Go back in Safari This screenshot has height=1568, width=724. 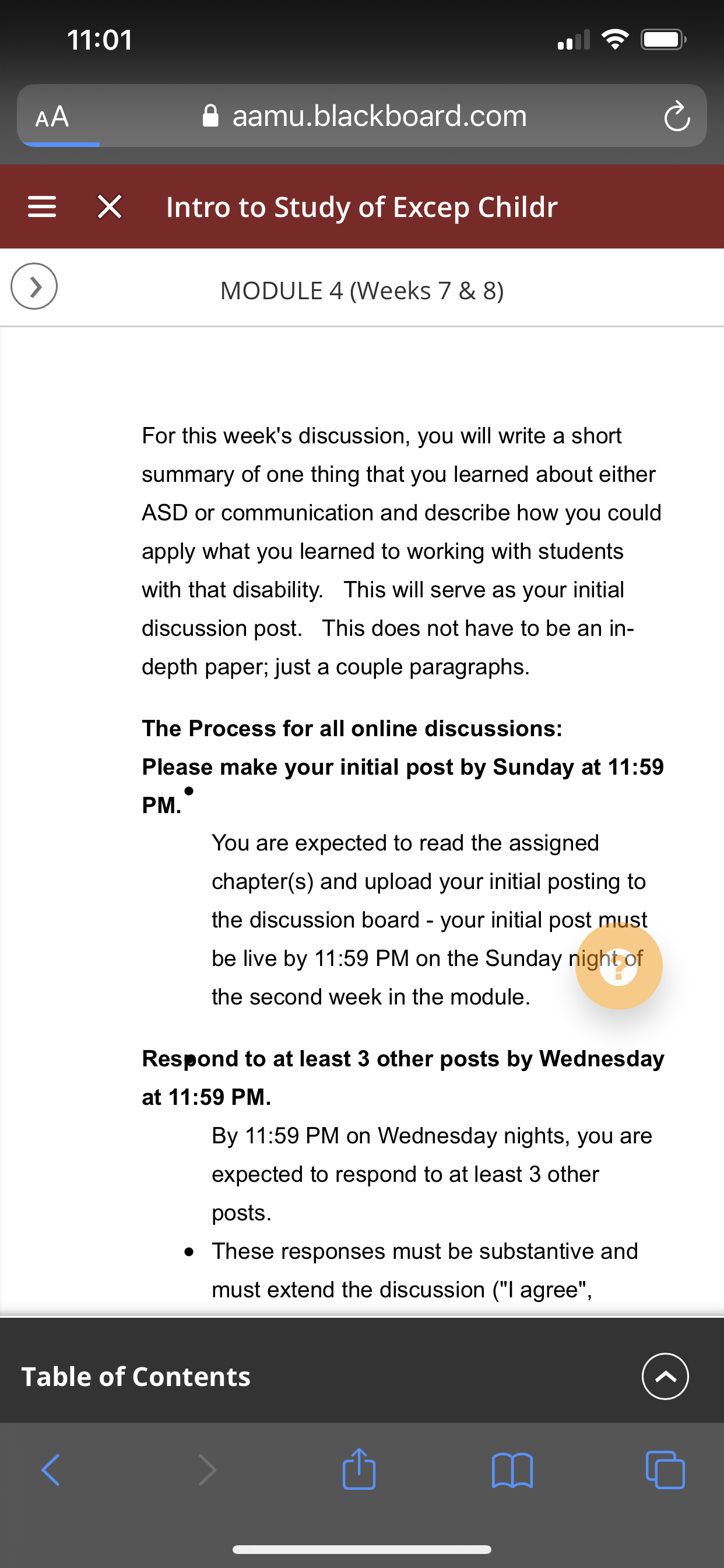click(x=51, y=1471)
